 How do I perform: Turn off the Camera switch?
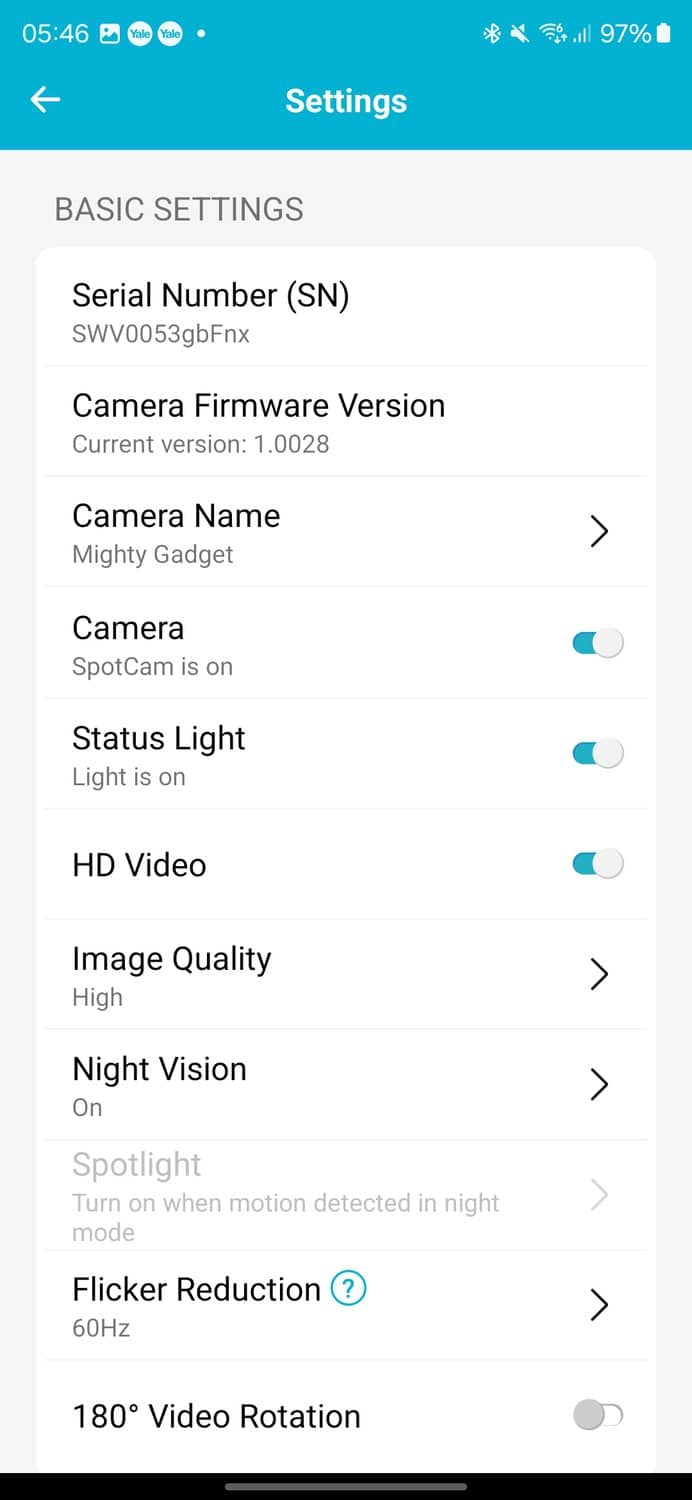tap(597, 643)
